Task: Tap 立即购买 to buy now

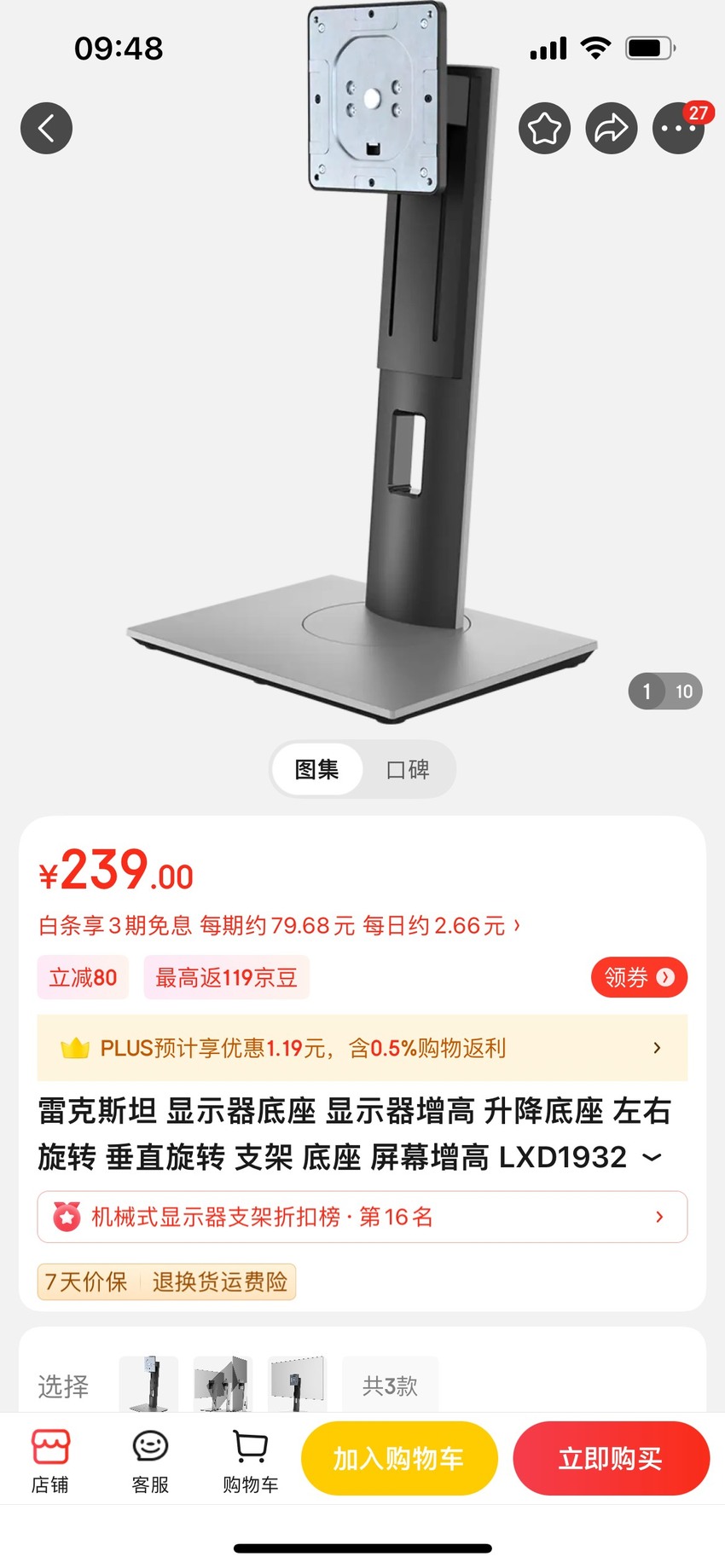Action: 611,1459
